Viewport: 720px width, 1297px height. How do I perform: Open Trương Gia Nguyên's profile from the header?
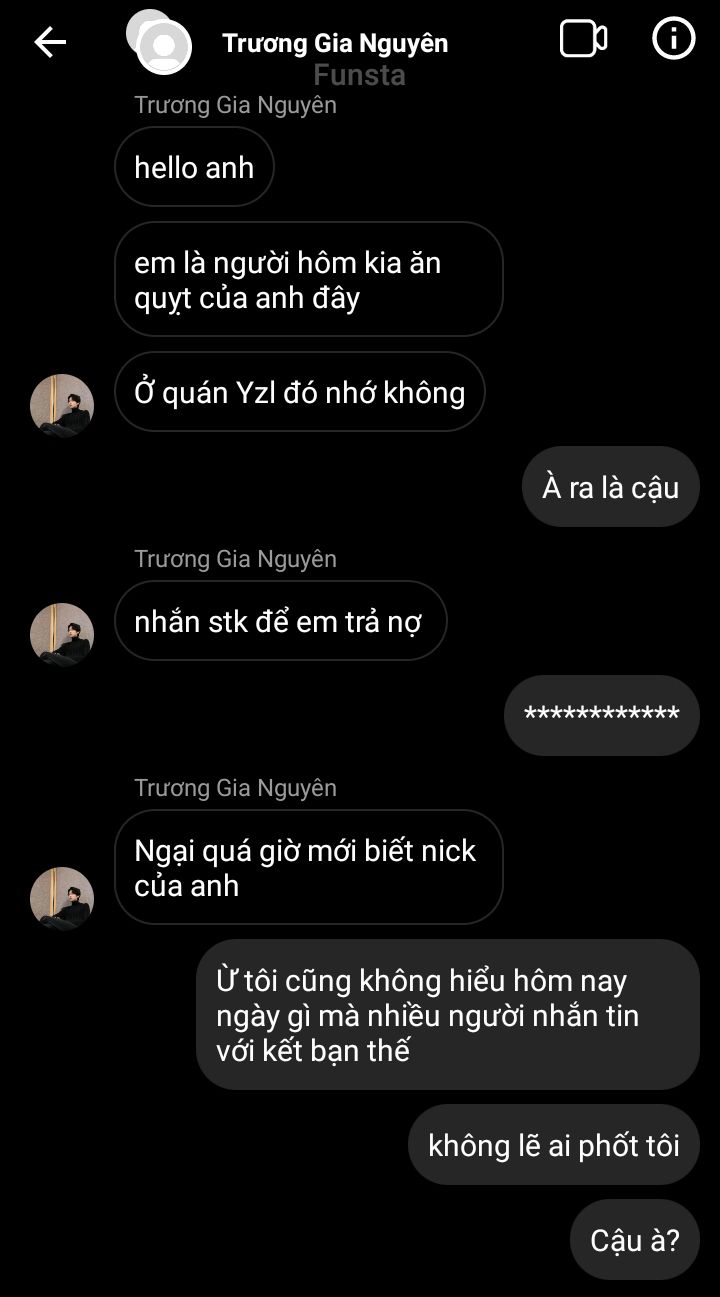(x=334, y=43)
